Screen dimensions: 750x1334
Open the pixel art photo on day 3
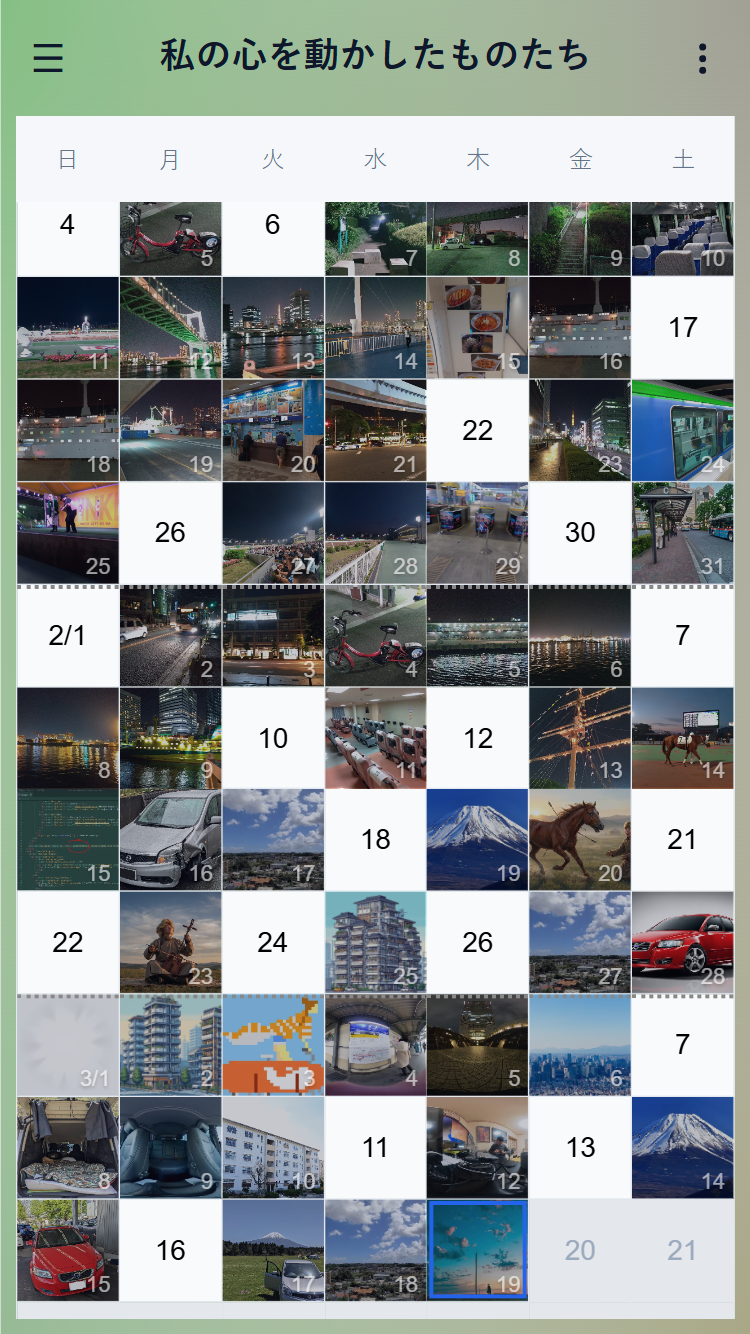click(273, 1045)
